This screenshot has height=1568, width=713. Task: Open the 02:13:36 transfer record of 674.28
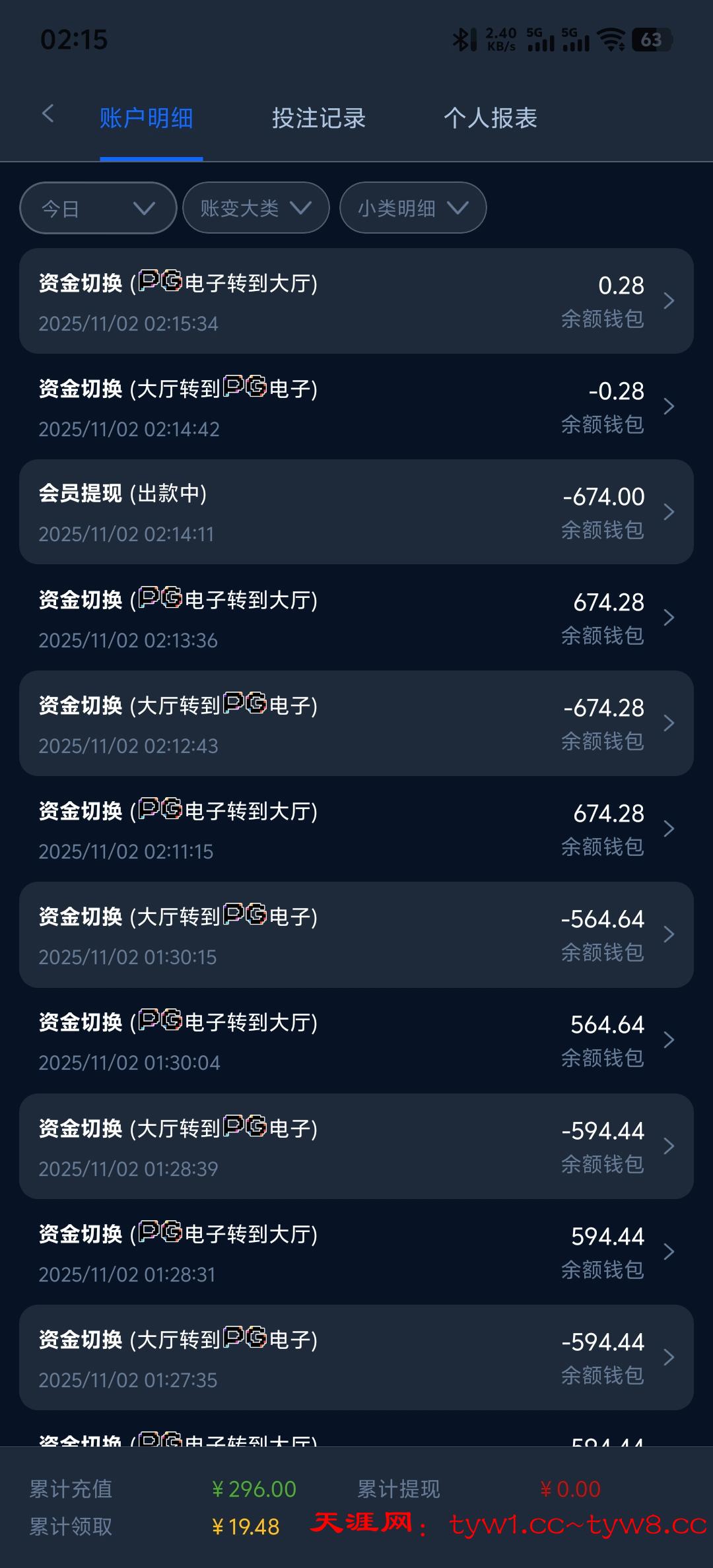point(356,618)
